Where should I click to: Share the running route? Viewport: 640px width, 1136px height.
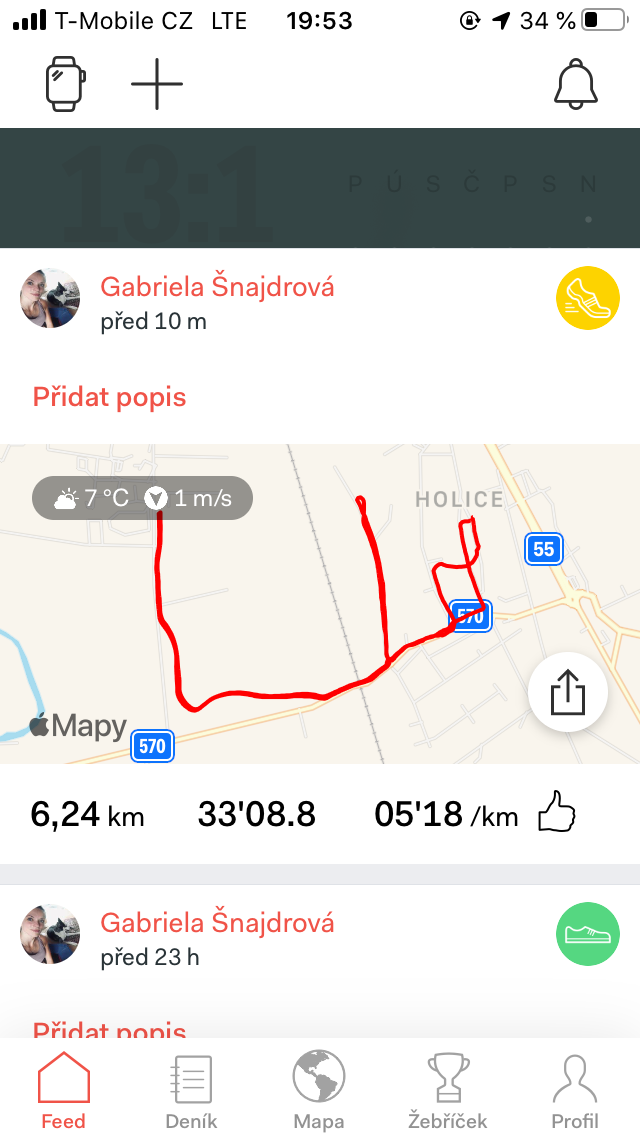tap(568, 692)
